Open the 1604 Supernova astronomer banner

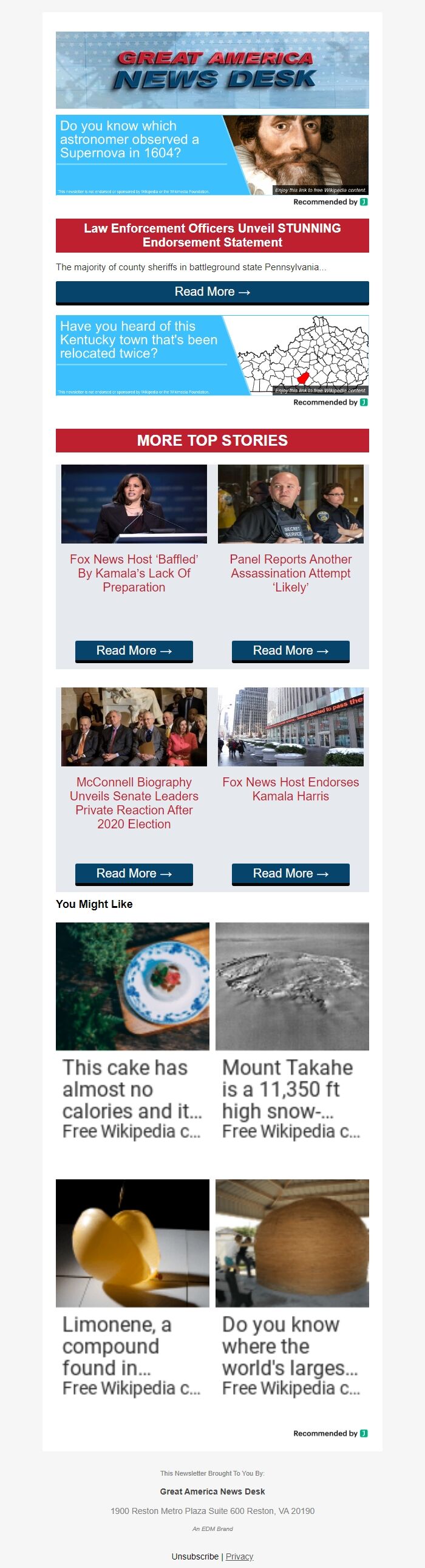pos(212,155)
